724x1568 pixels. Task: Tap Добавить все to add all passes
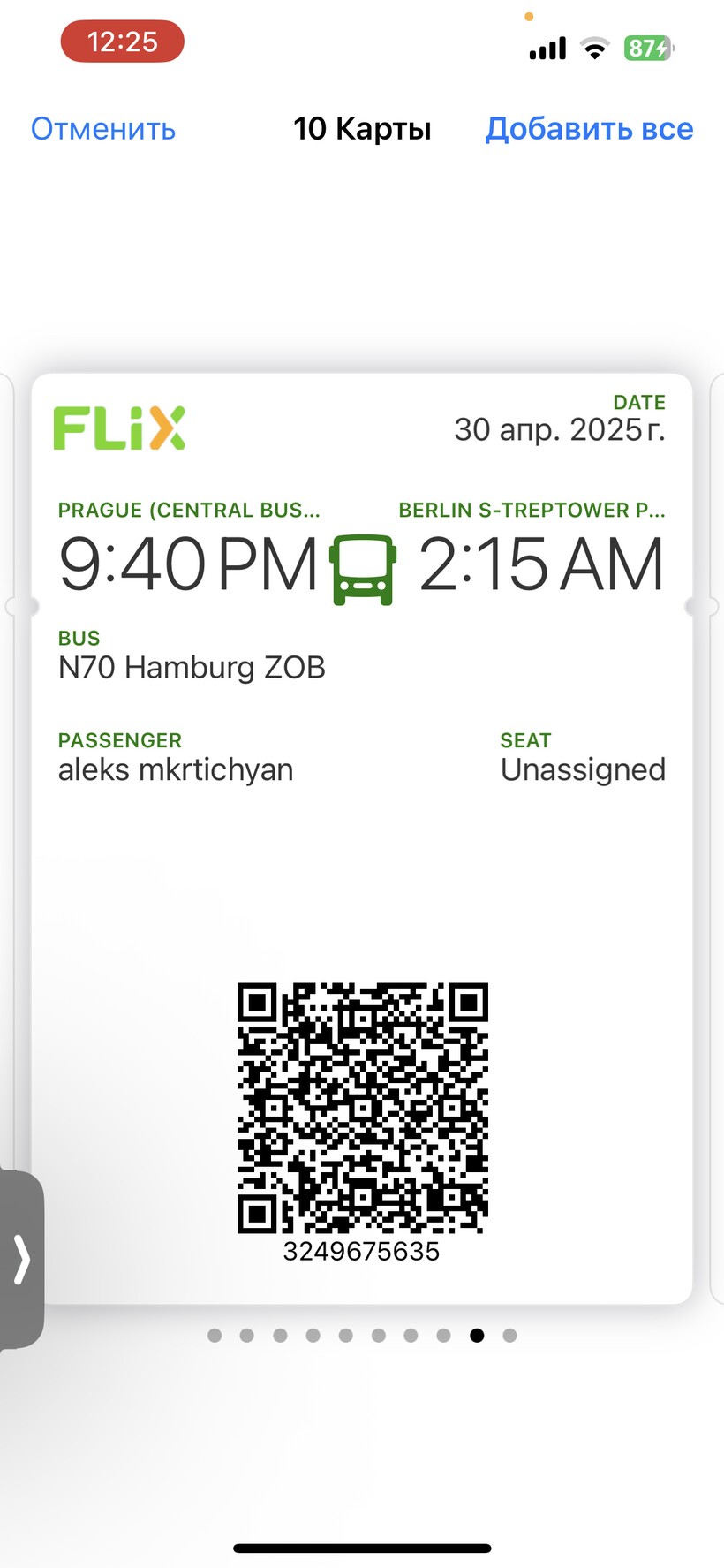pyautogui.click(x=589, y=129)
